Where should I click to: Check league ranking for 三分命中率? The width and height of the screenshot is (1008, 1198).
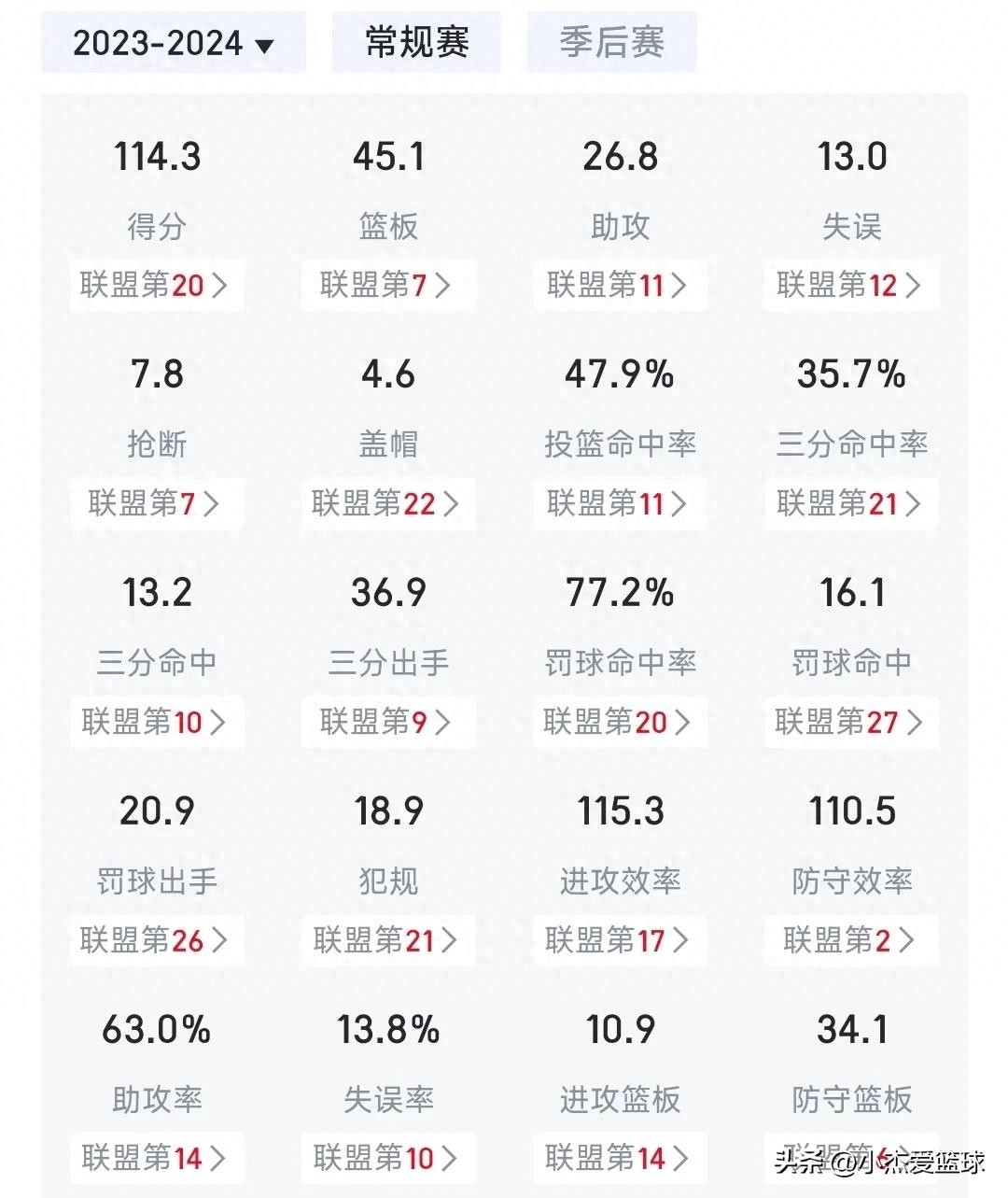point(850,503)
